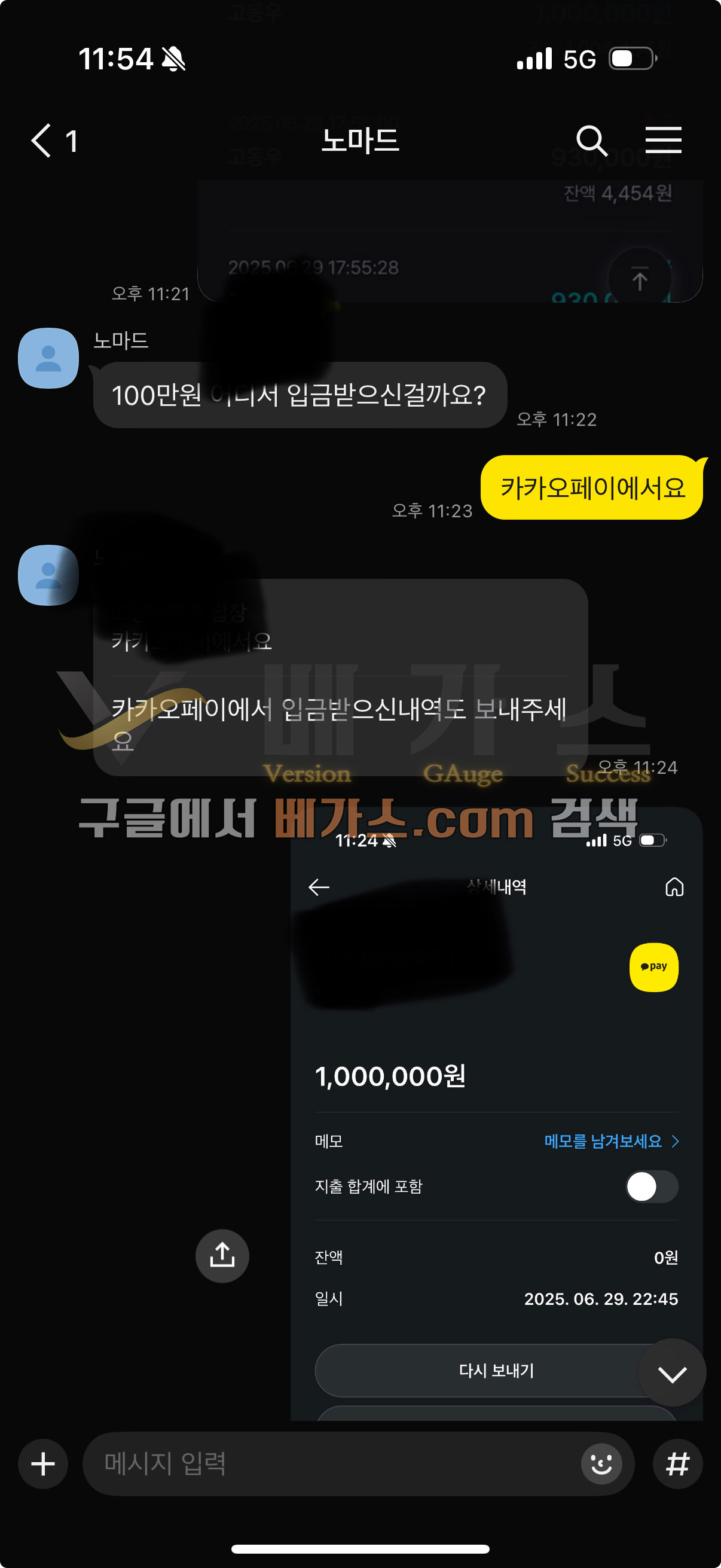This screenshot has width=721, height=1568.
Task: Open the emoticon picker
Action: coord(601,1464)
